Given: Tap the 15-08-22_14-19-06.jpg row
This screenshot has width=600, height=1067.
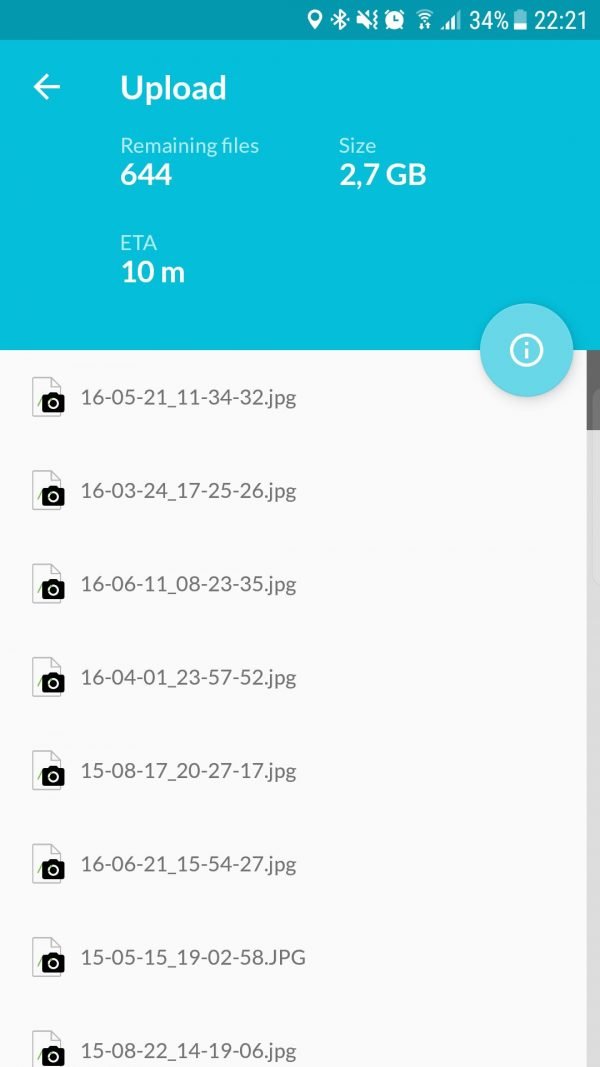Looking at the screenshot, I should [x=293, y=1038].
